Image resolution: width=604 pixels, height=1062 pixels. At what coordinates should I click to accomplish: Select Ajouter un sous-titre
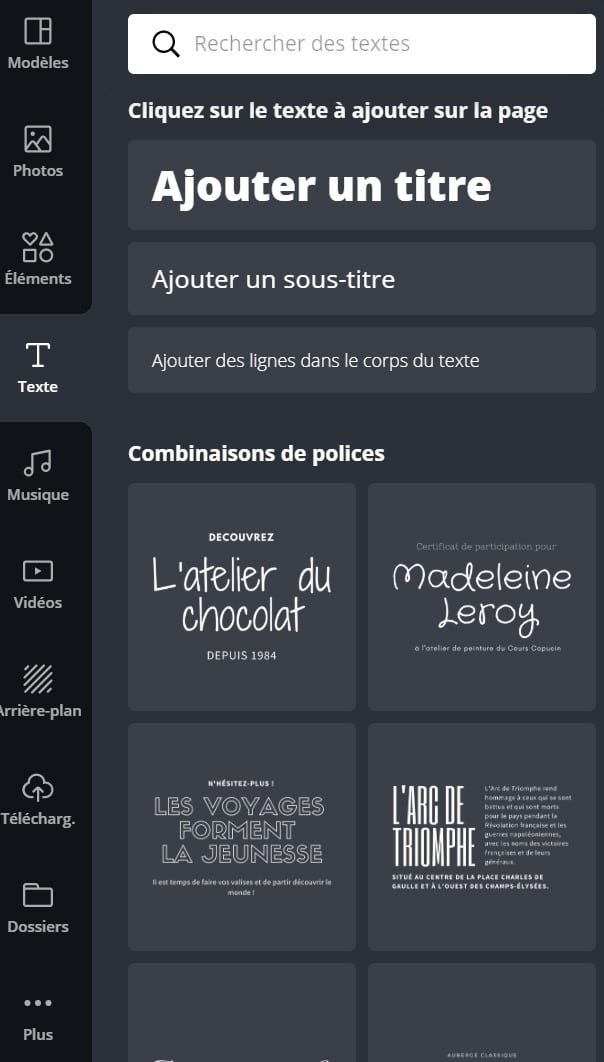click(x=361, y=279)
